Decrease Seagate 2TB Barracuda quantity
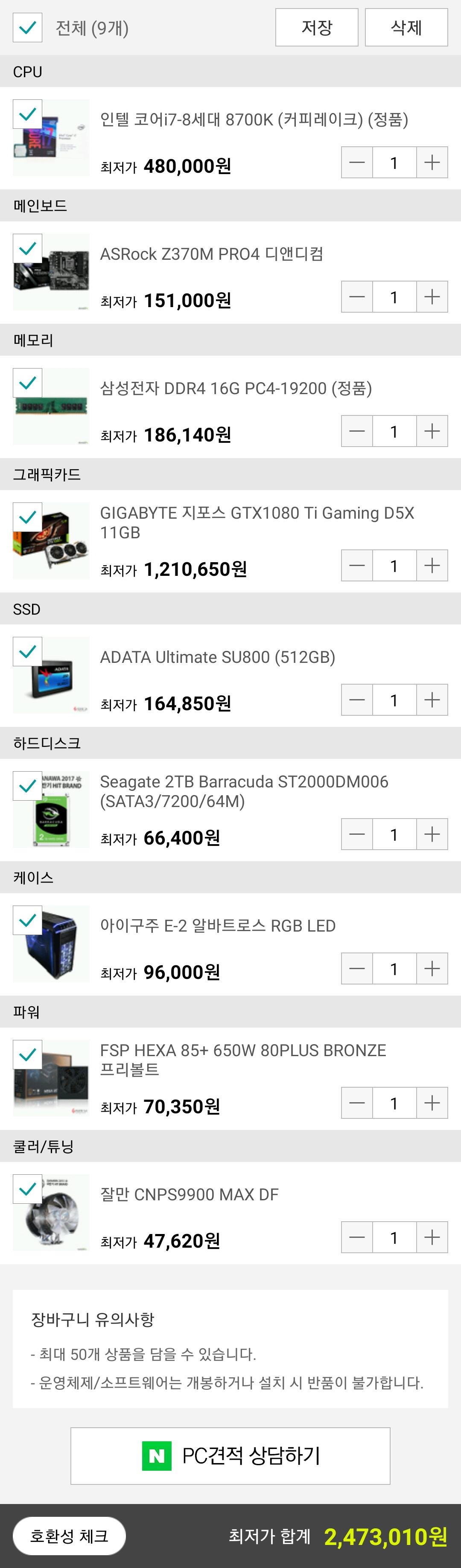 pyautogui.click(x=357, y=834)
